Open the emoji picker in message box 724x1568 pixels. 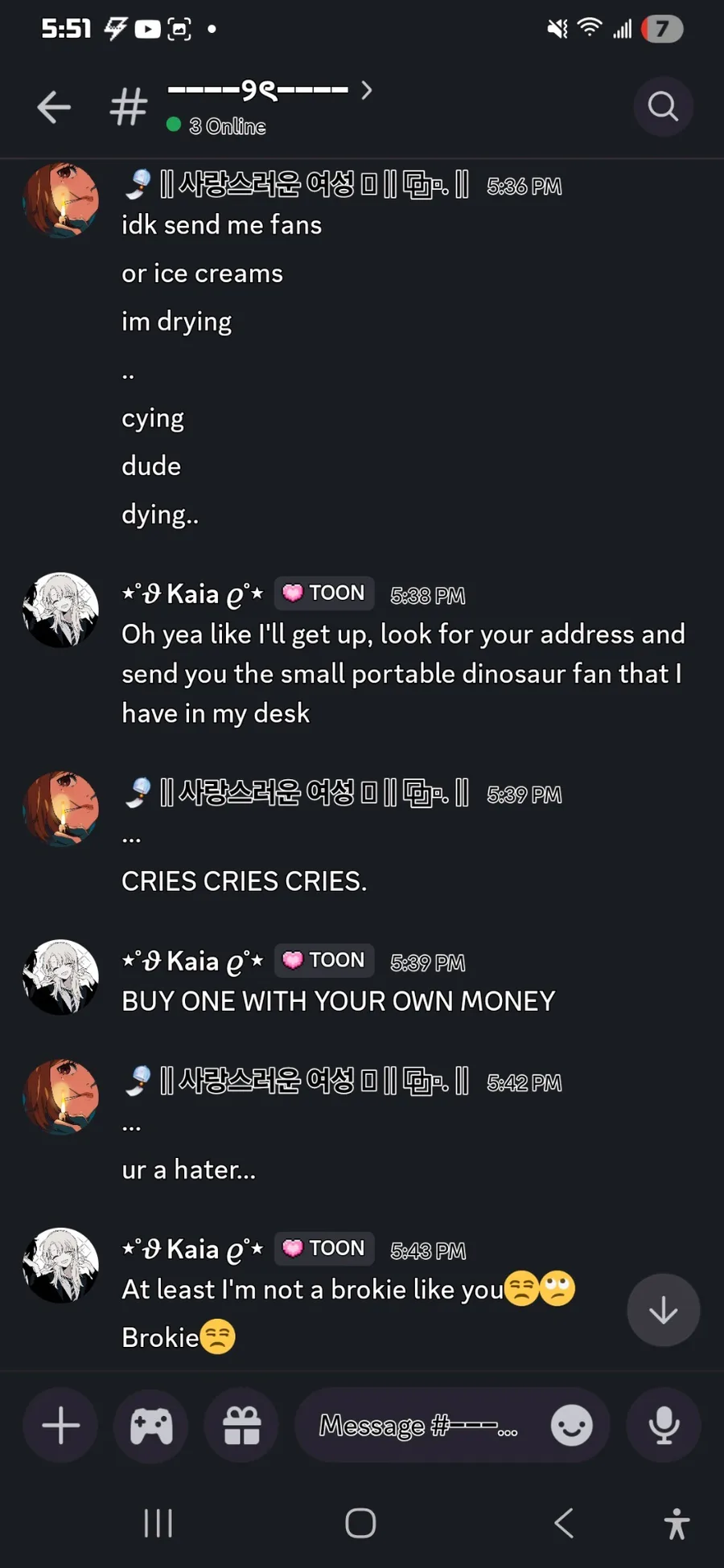click(571, 1425)
